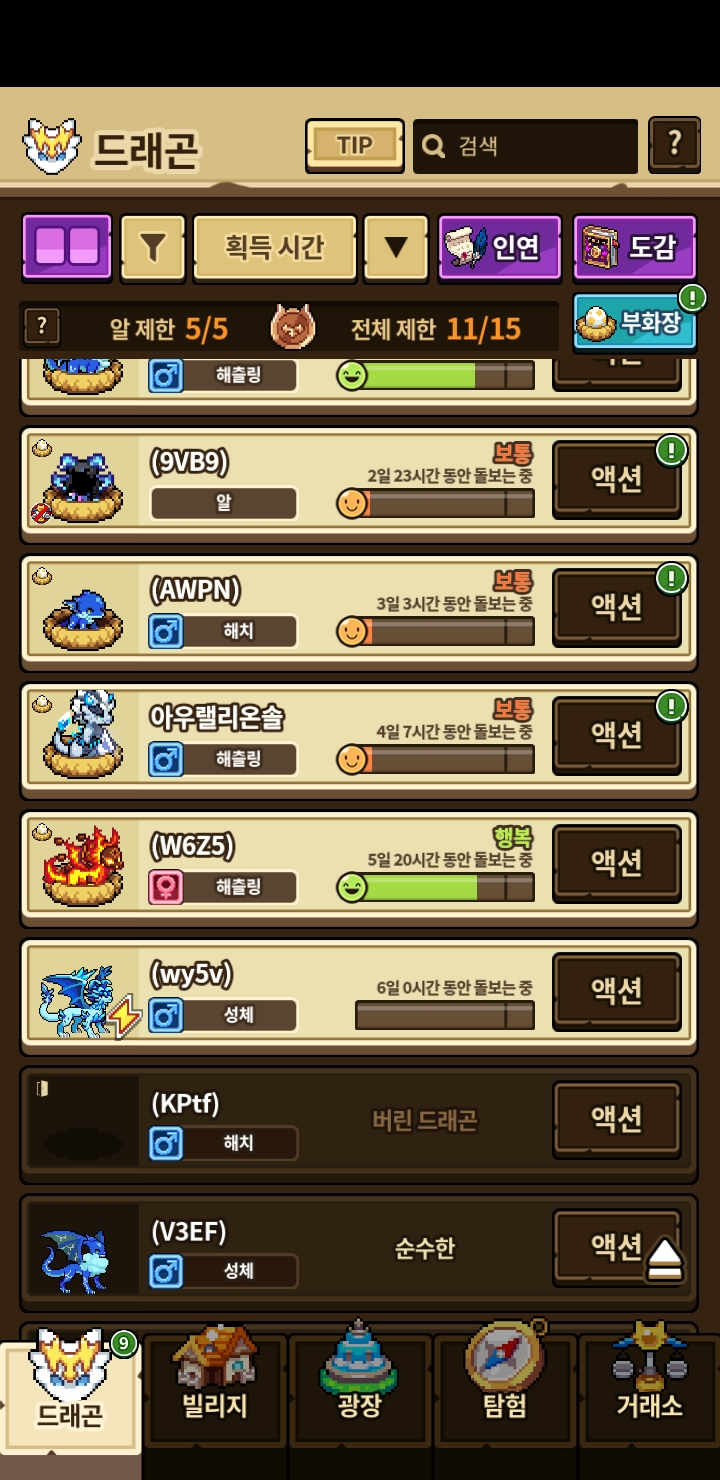Tap 액션 for dragon (wy5v)

pyautogui.click(x=616, y=989)
